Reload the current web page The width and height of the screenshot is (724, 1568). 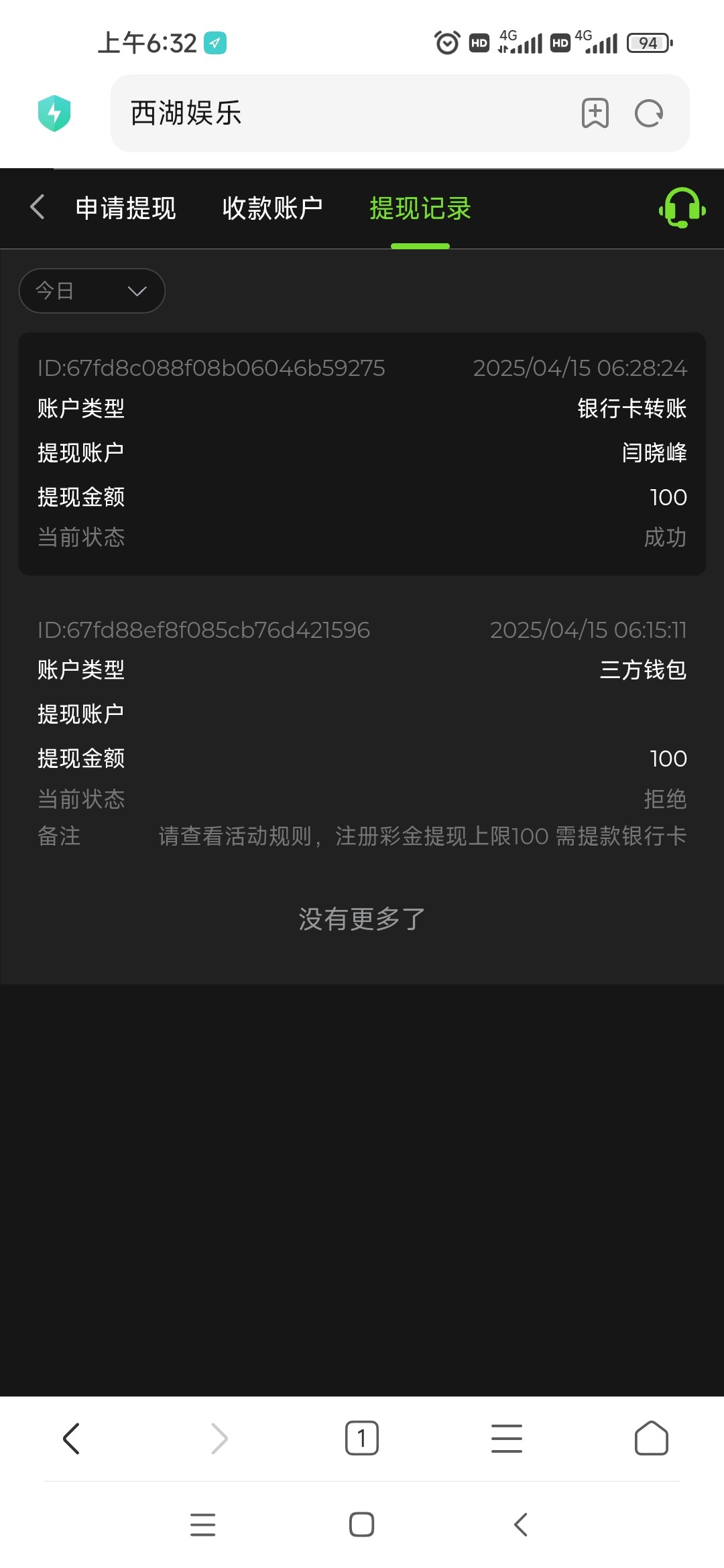(649, 113)
